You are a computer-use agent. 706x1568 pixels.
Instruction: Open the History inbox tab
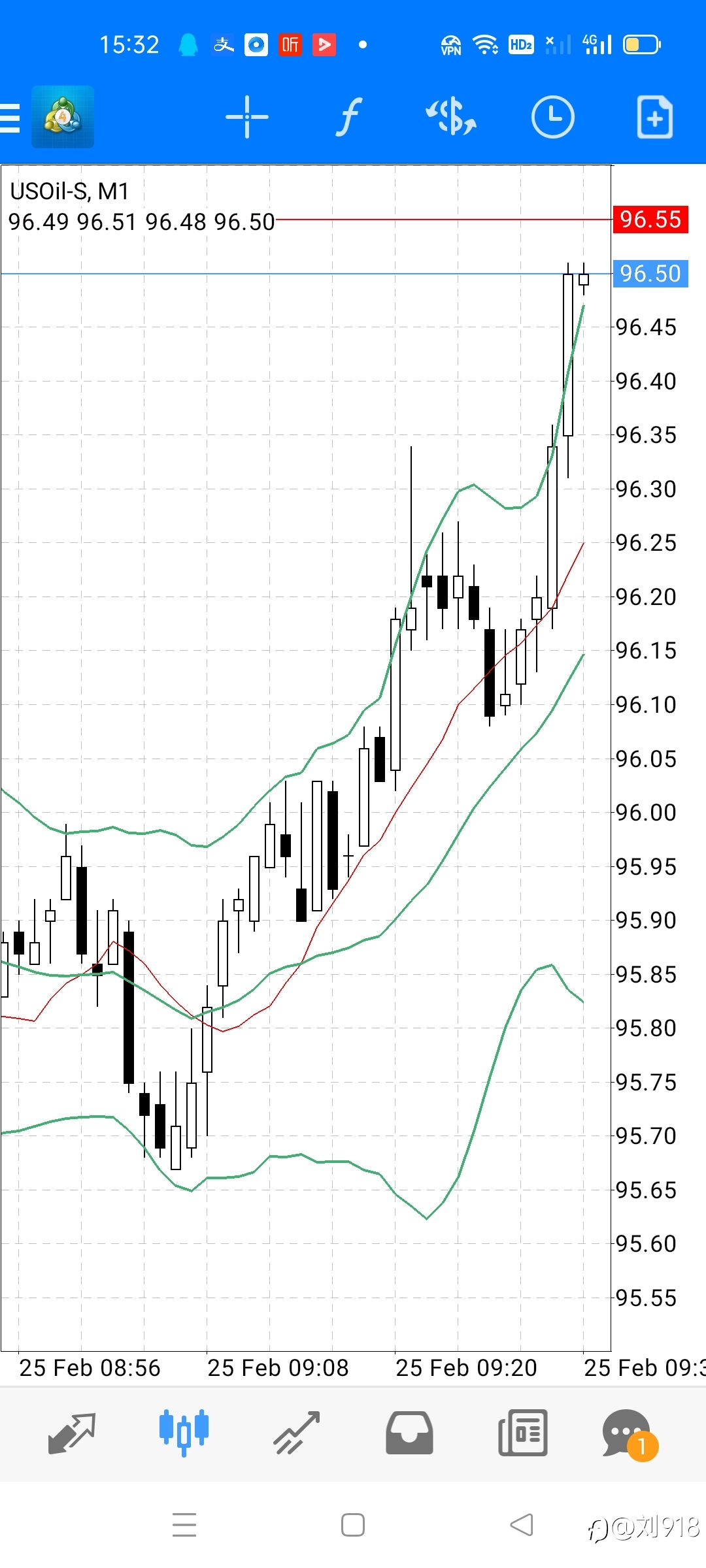click(x=409, y=1433)
